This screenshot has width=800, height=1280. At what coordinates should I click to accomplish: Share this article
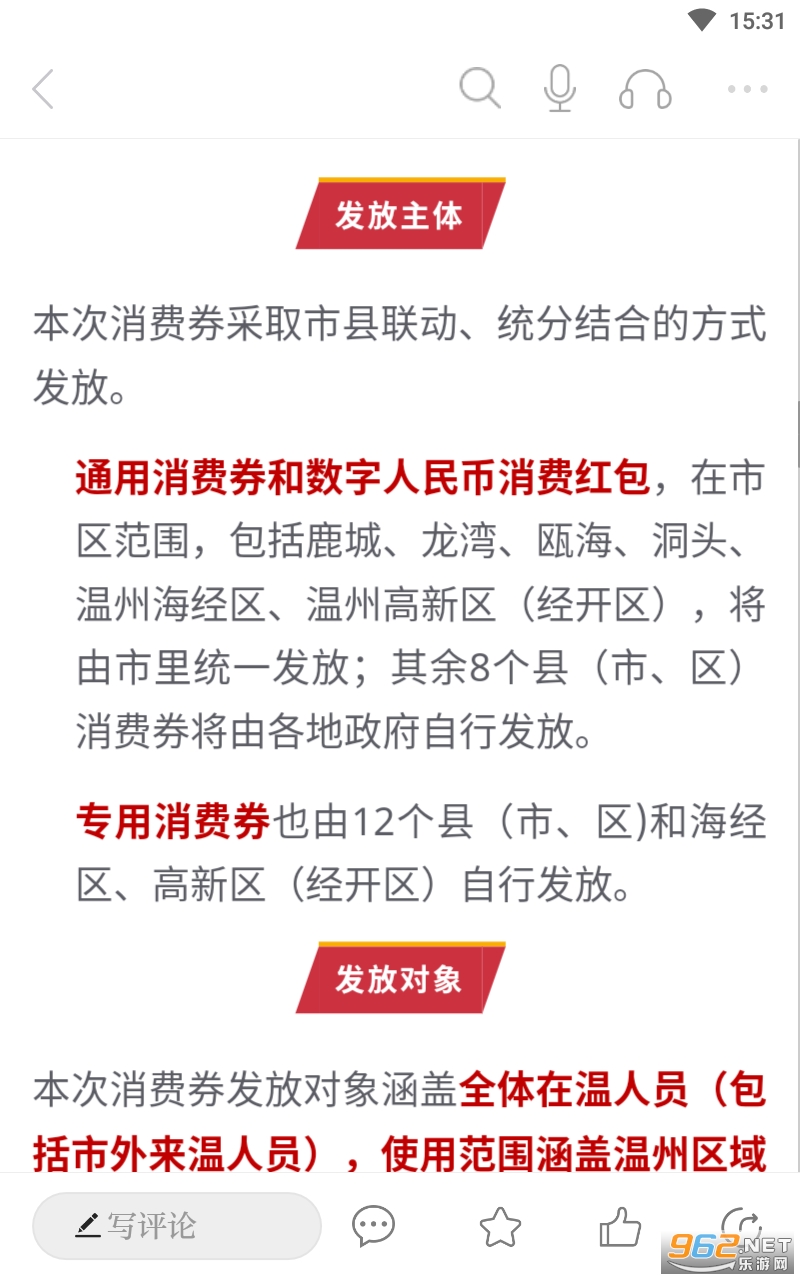(740, 1224)
